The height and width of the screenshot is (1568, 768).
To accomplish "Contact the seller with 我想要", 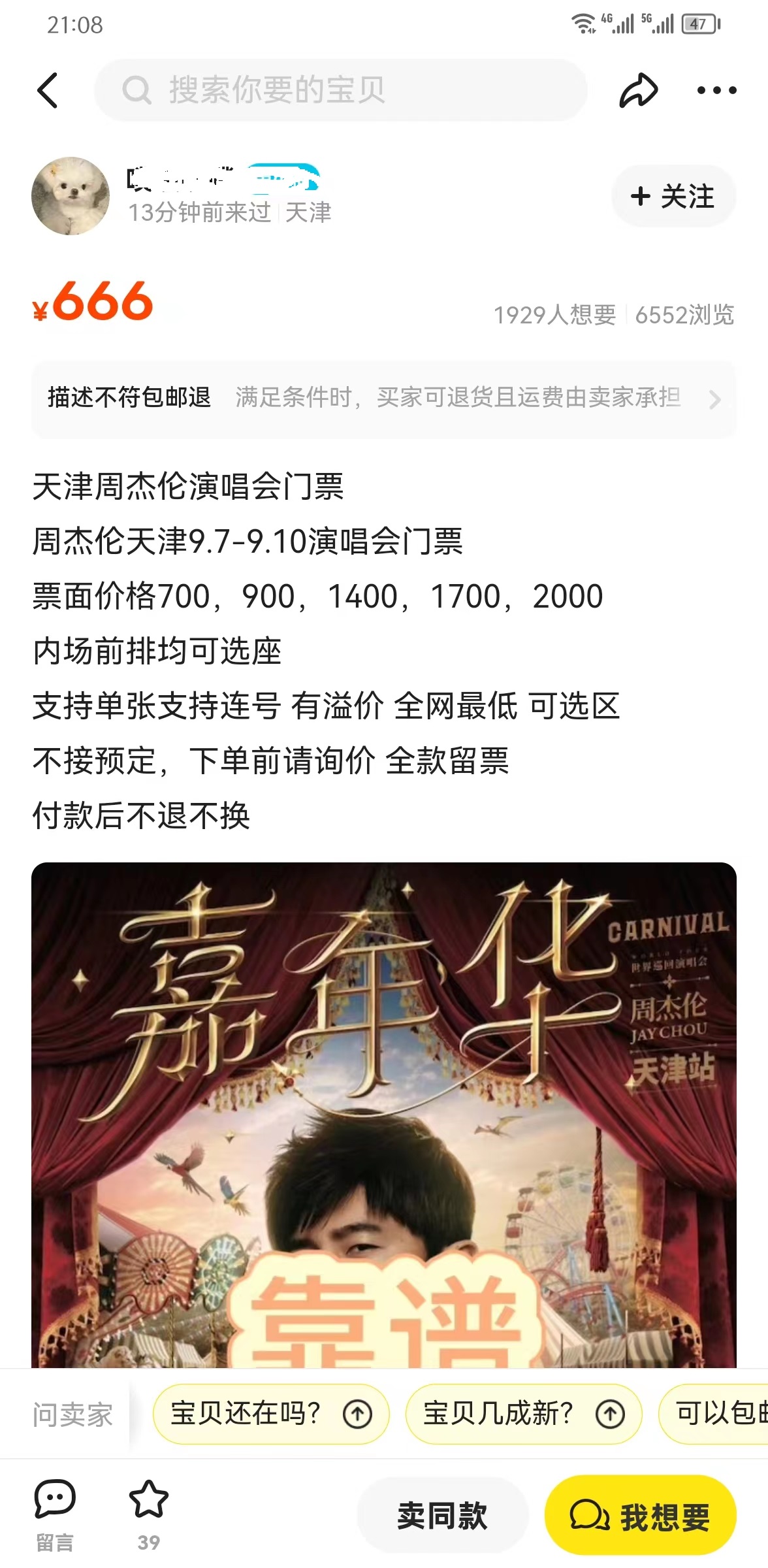I will (640, 1515).
